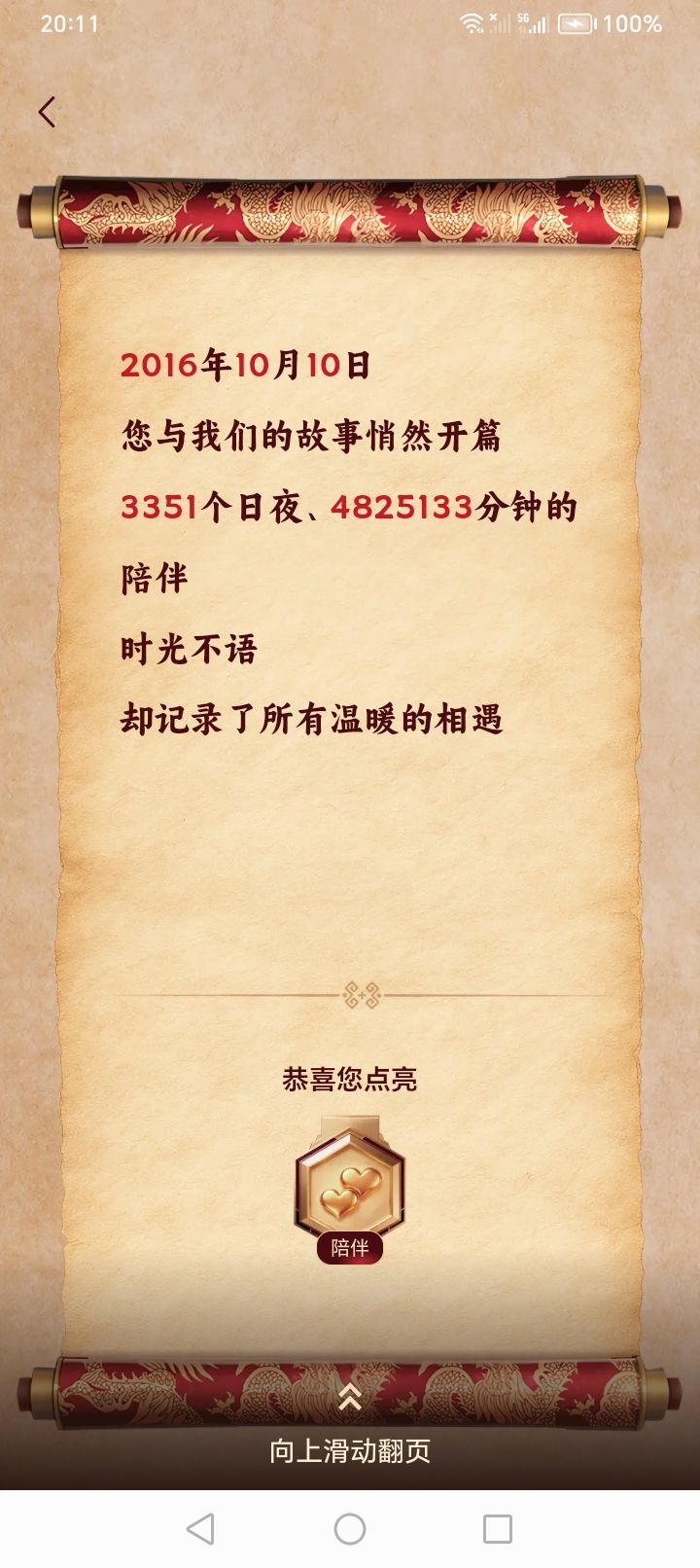The height and width of the screenshot is (1568, 700).
Task: Open the recent apps view
Action: tap(498, 1529)
